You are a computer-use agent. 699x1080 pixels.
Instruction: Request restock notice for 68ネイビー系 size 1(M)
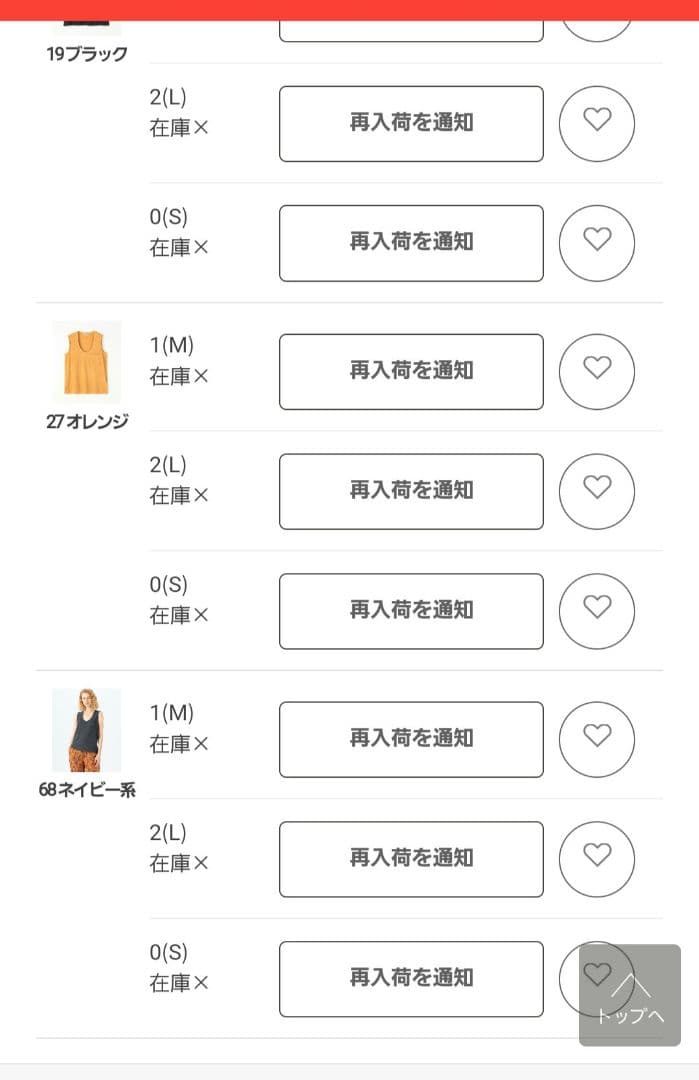[x=411, y=739]
